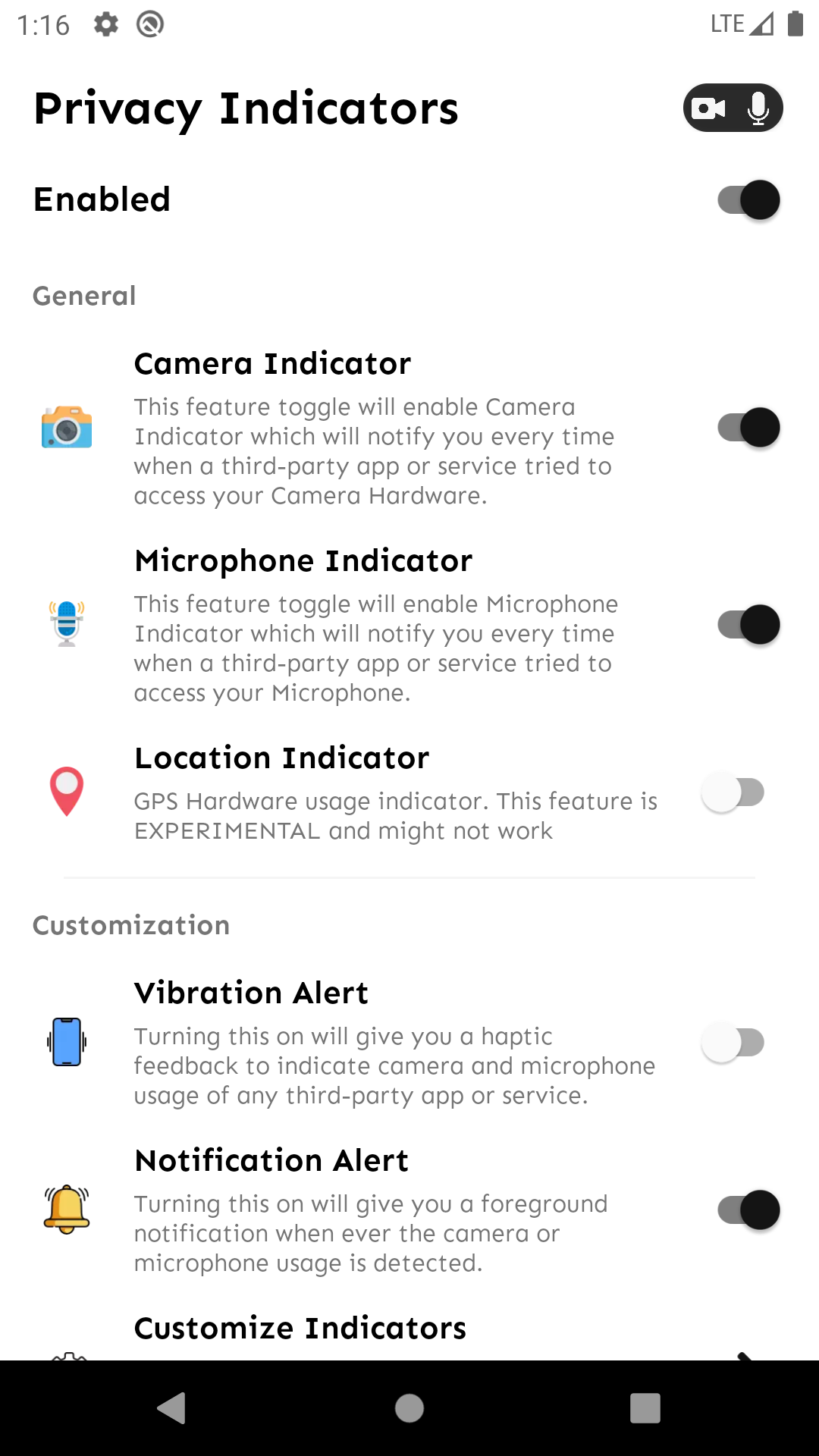Turn off the main Enabled switch

(748, 200)
